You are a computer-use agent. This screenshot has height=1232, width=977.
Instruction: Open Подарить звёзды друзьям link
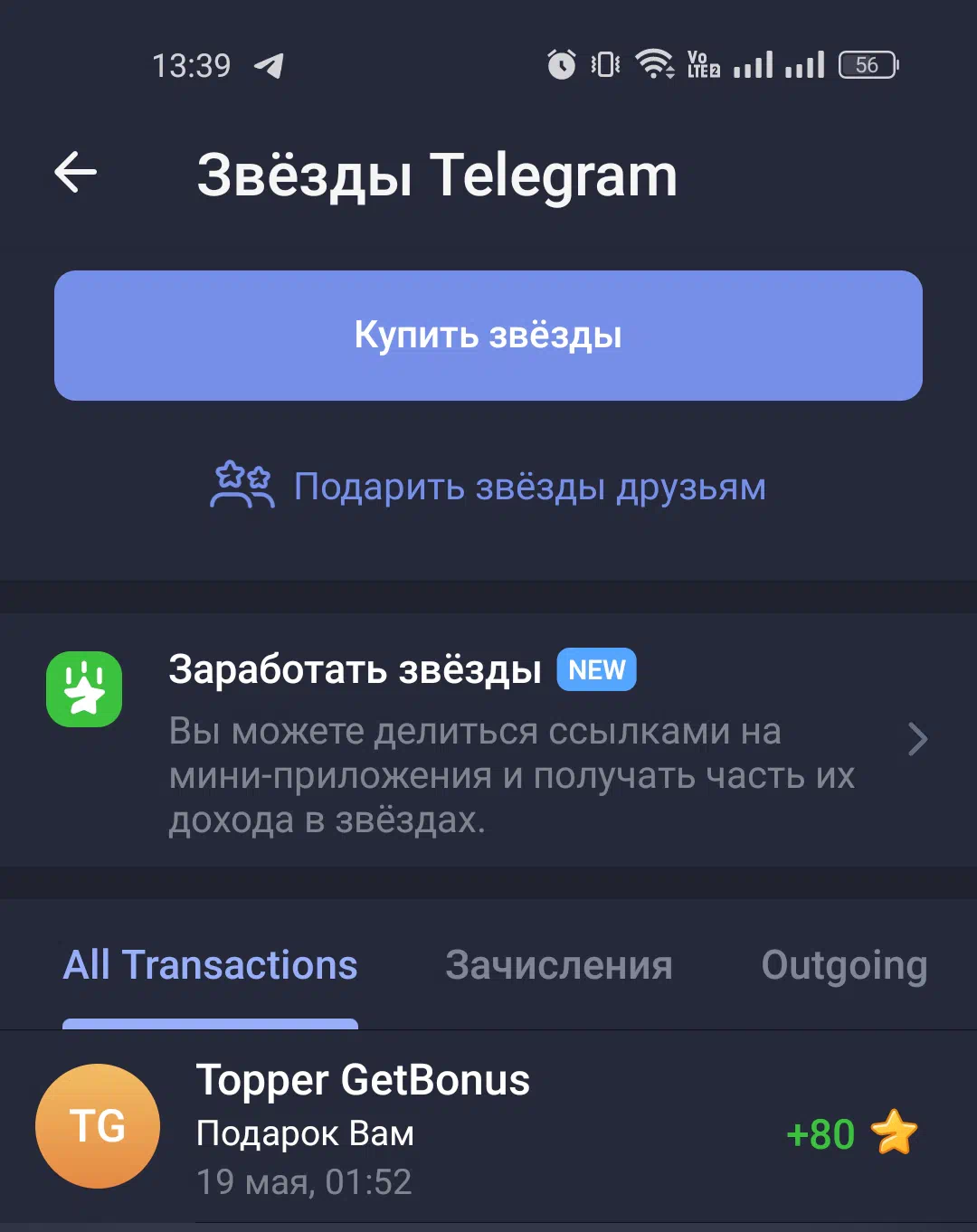pos(488,487)
